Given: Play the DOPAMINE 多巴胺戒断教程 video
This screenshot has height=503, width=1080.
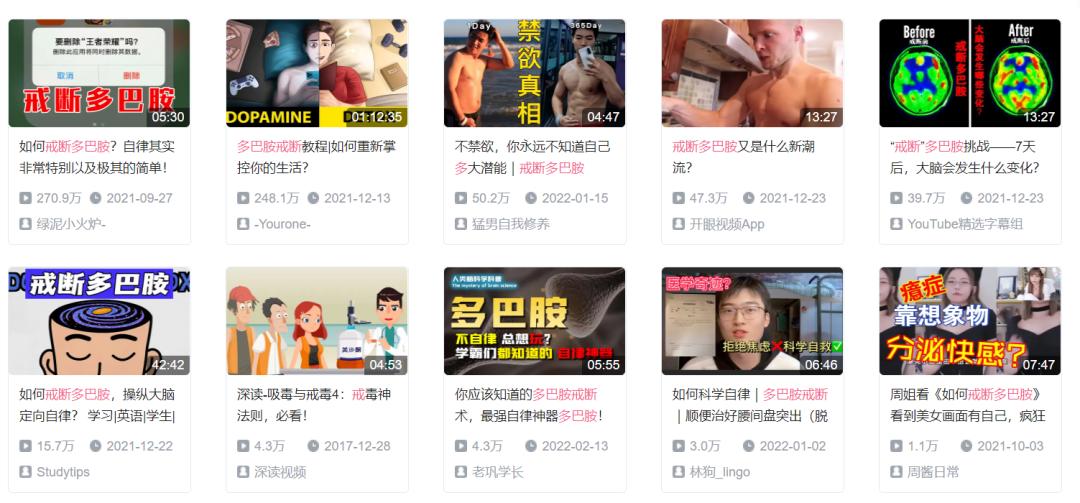Looking at the screenshot, I should [316, 73].
